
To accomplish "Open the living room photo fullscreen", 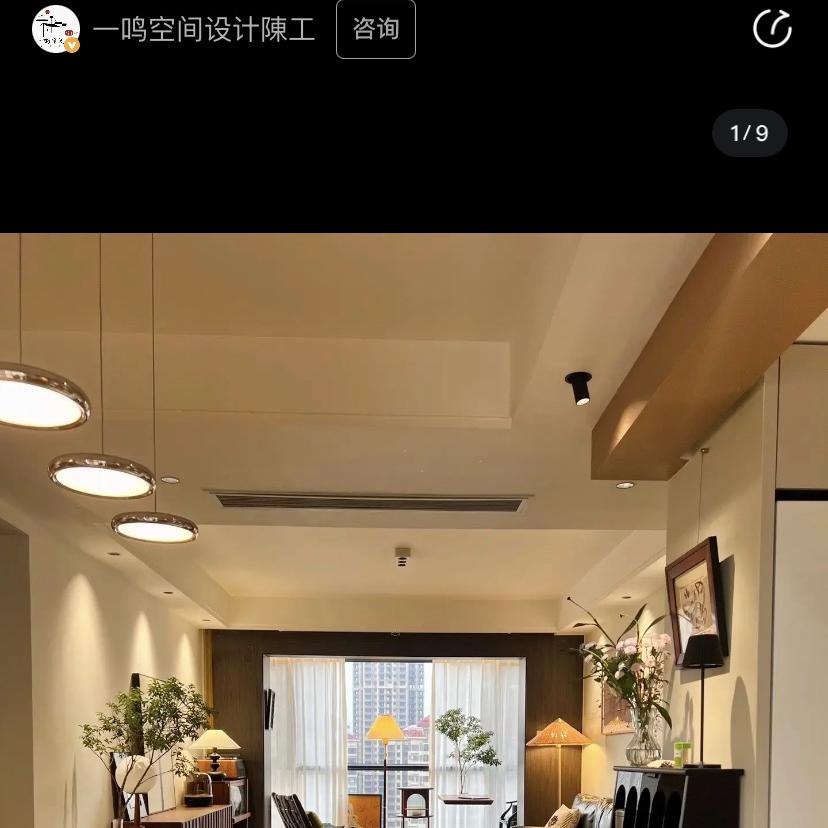I will pyautogui.click(x=414, y=530).
